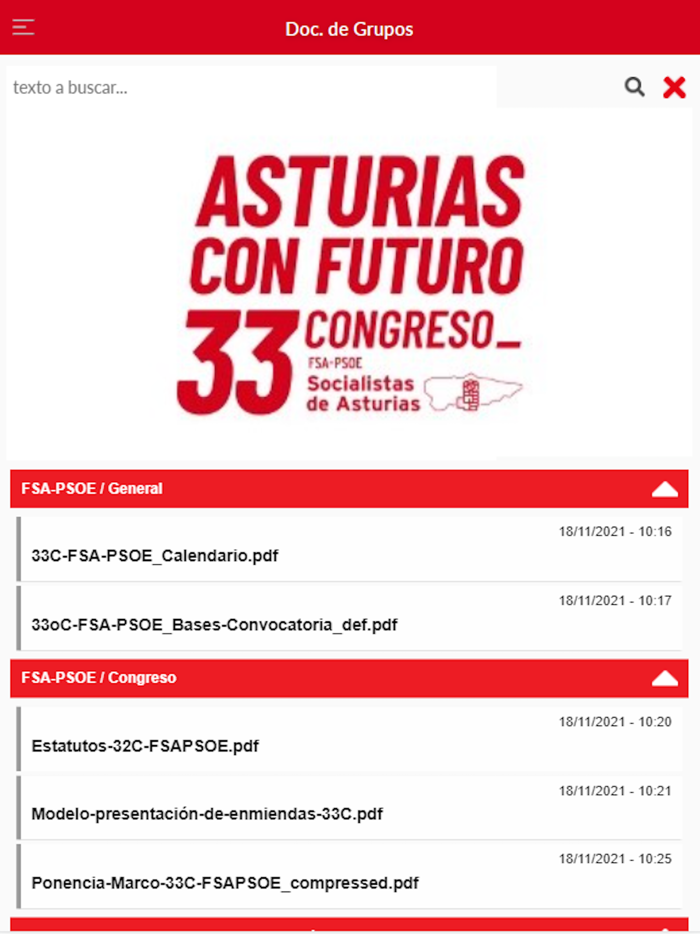Open 33C-FSA-PSOE_Calendario.pdf
This screenshot has height=934, width=700.
pyautogui.click(x=155, y=555)
